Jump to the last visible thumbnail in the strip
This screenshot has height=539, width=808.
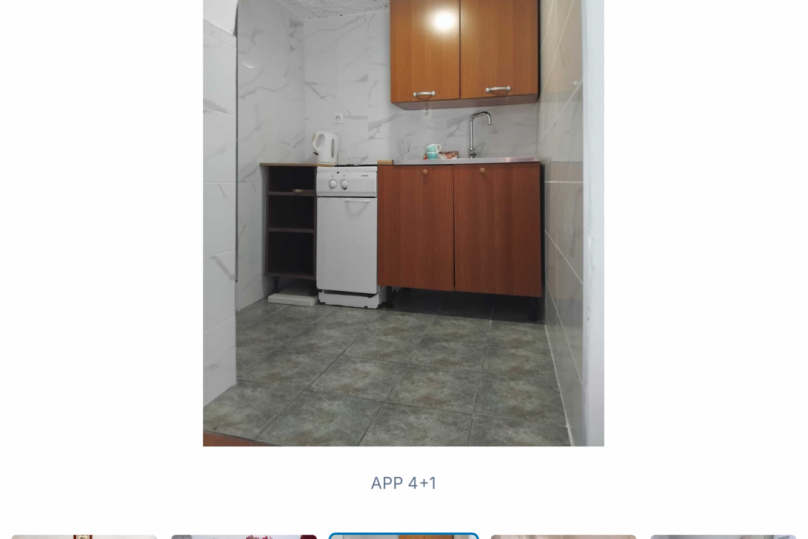coord(723,536)
